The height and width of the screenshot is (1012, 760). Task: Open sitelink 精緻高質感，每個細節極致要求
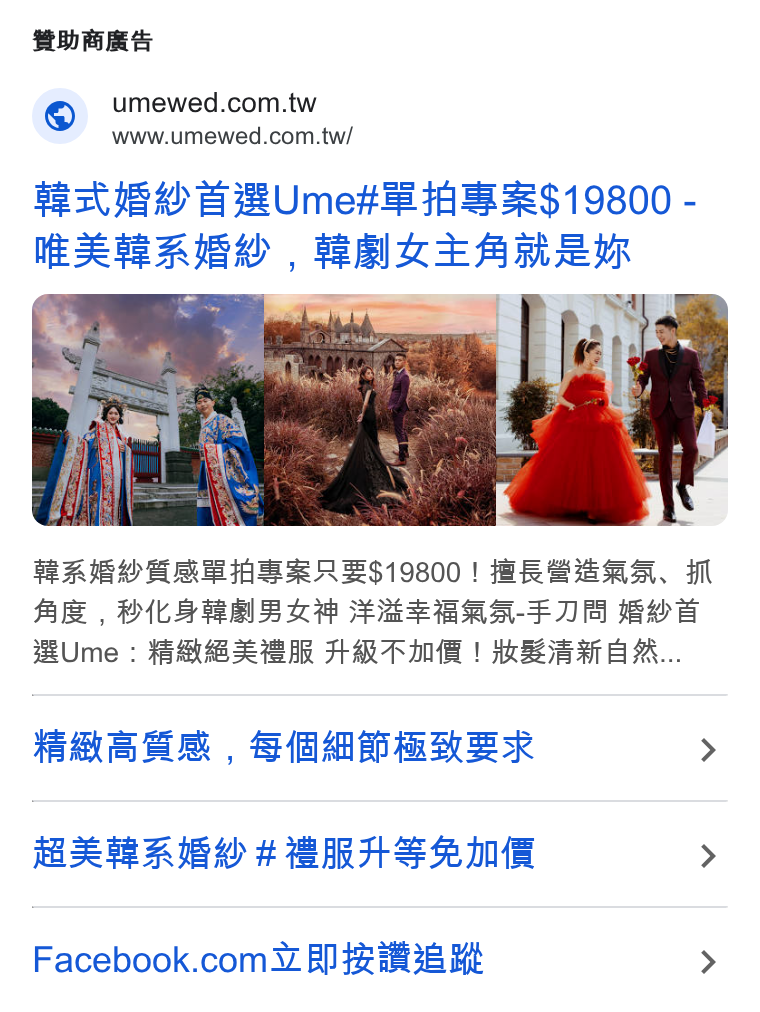[380, 749]
